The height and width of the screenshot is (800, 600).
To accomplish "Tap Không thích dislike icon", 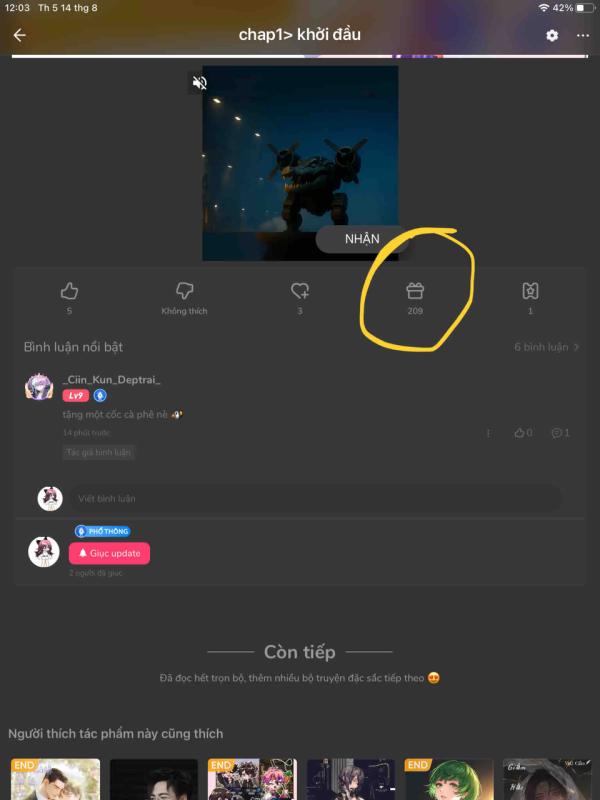I will coord(184,291).
